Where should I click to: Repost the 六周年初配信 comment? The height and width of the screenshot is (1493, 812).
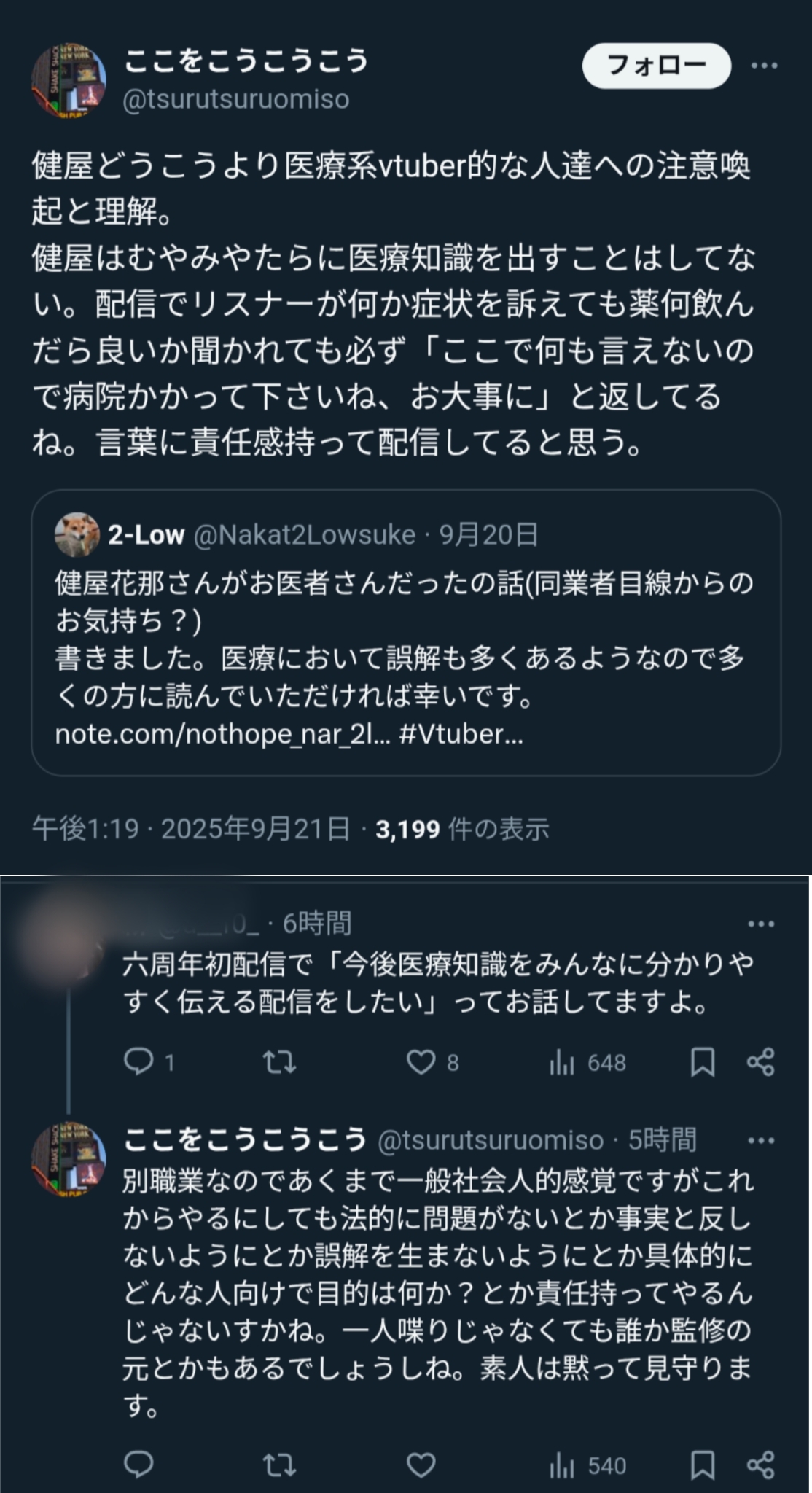tap(279, 1062)
